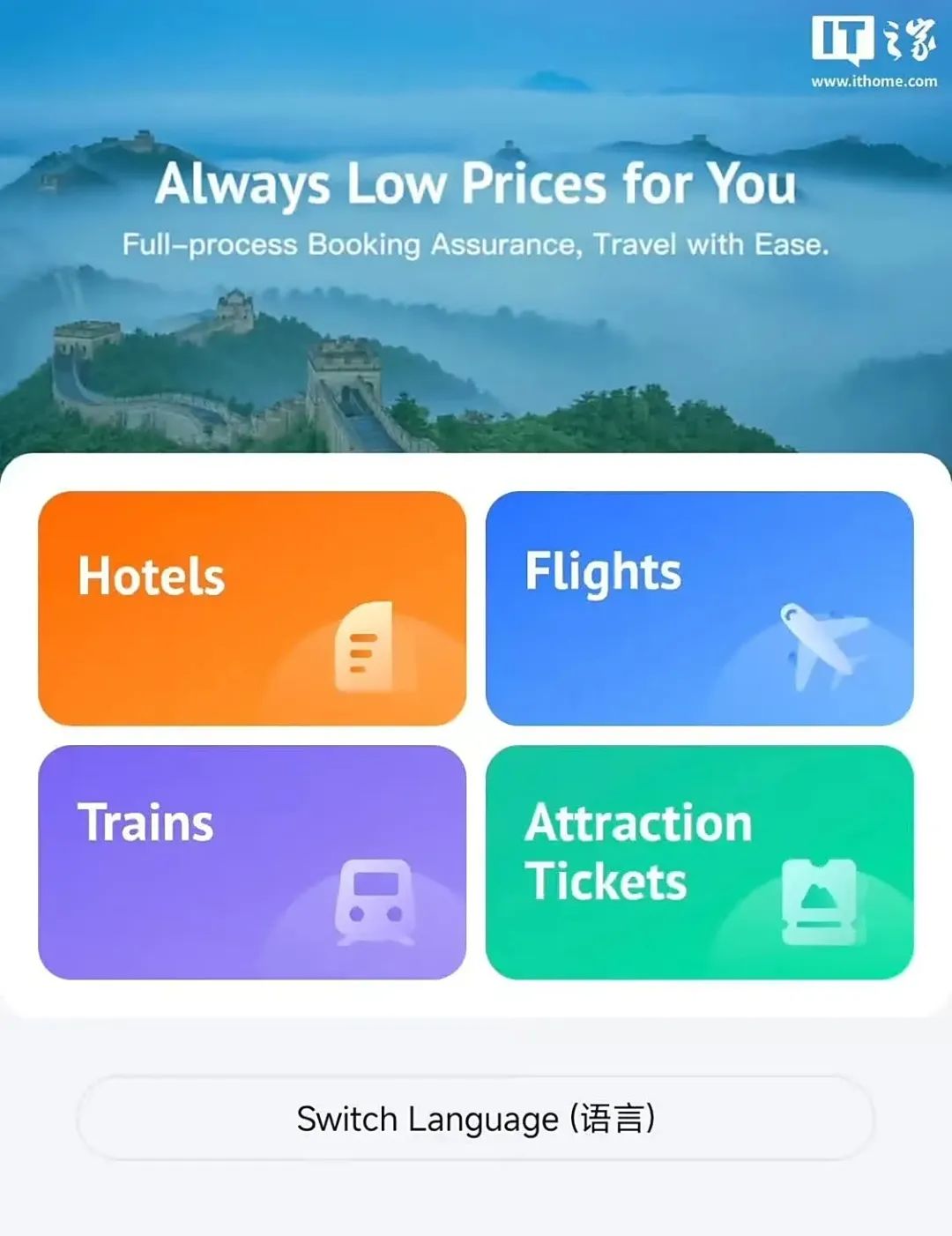Open the Hotels booking card
This screenshot has height=1236, width=952.
252,608
